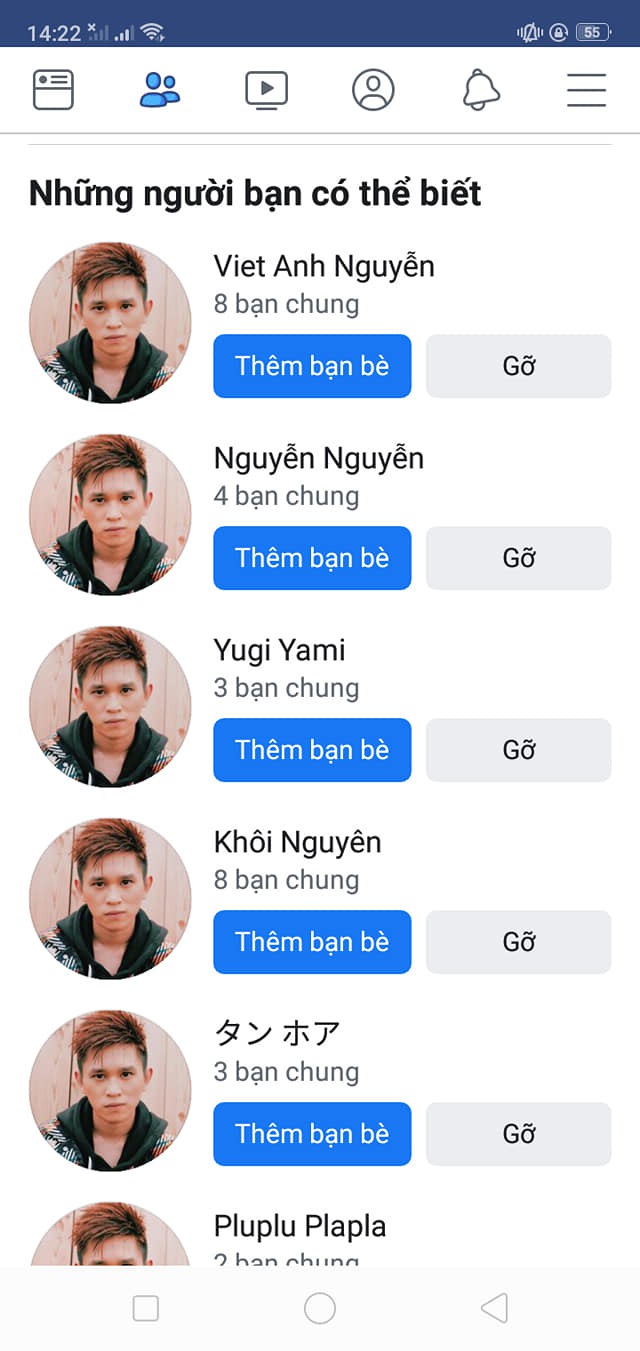Remove the Khôi Nguyên suggestion

[x=519, y=942]
